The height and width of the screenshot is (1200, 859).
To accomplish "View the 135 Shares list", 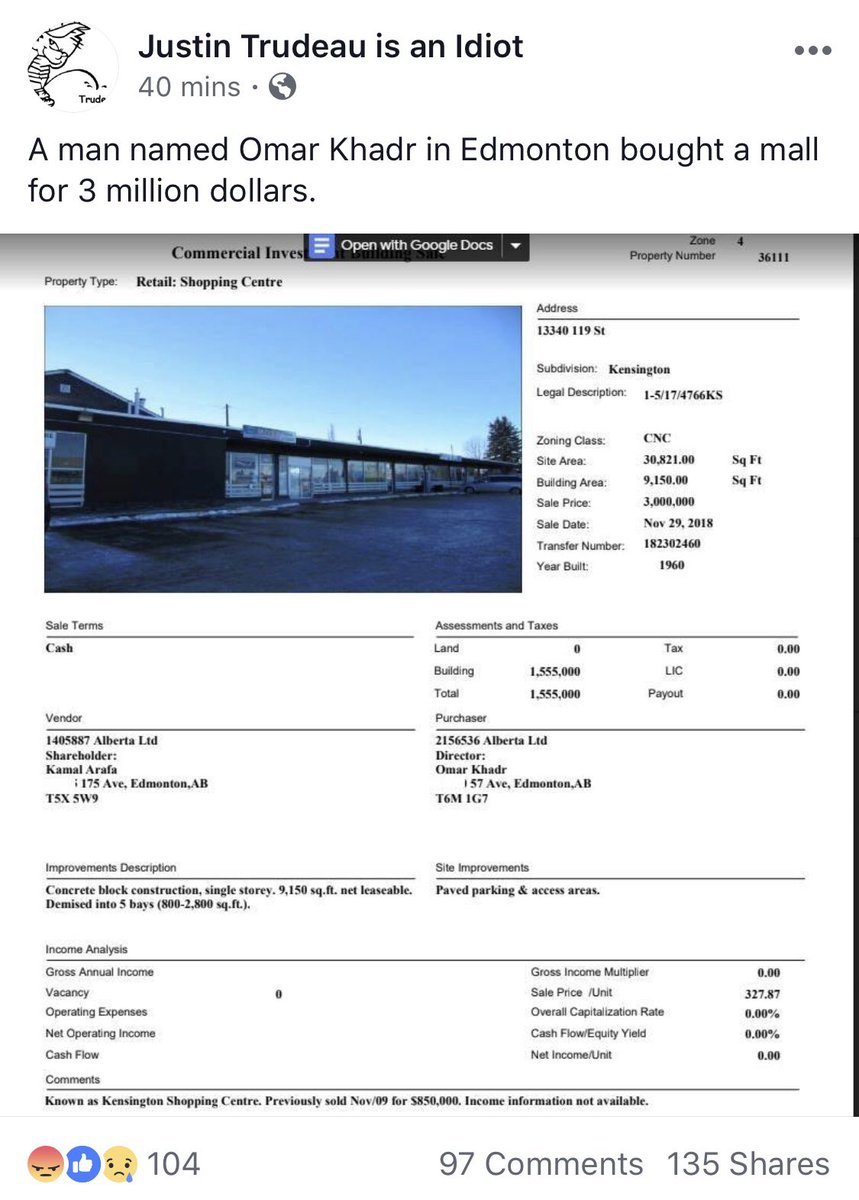I will pyautogui.click(x=748, y=1163).
